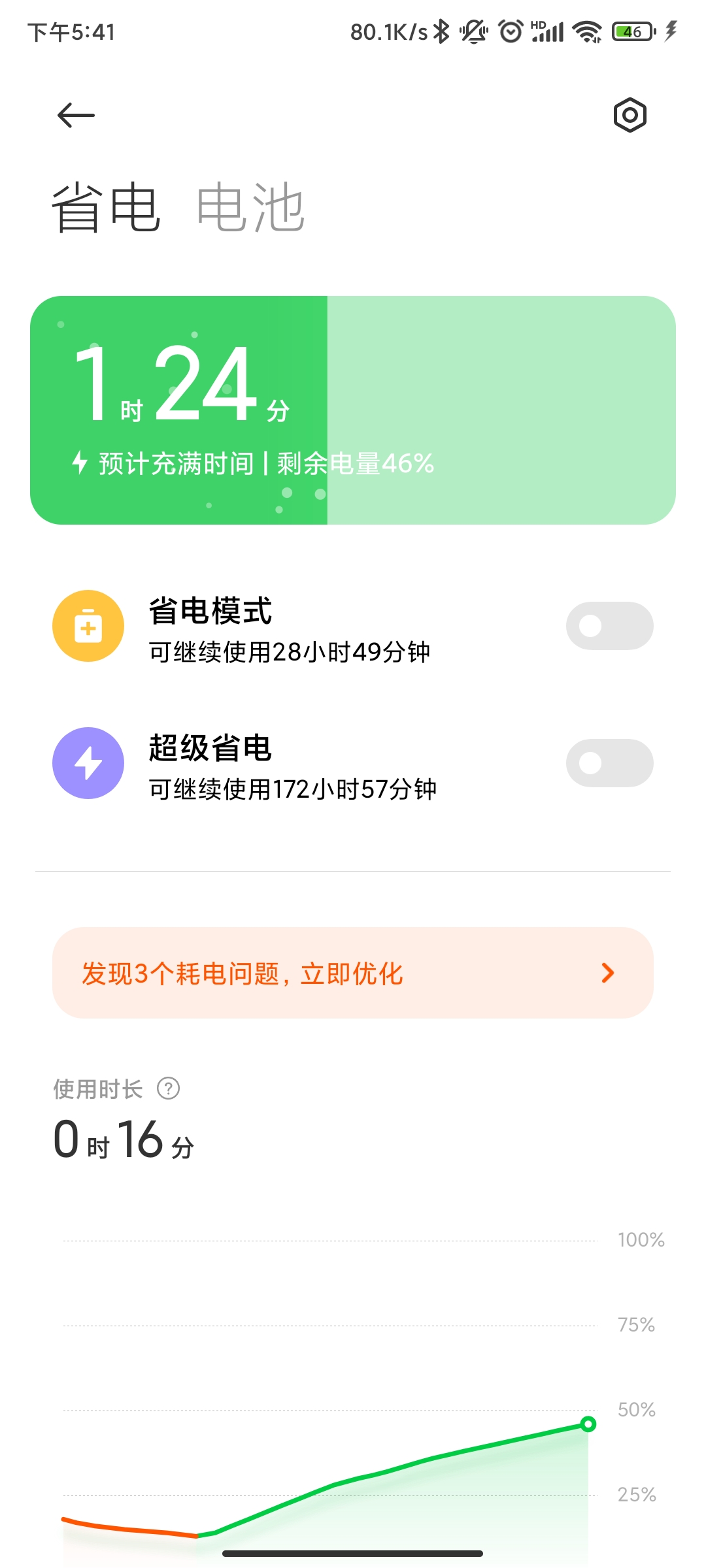Select the 省电 tab
This screenshot has height=1568, width=706.
pyautogui.click(x=106, y=208)
